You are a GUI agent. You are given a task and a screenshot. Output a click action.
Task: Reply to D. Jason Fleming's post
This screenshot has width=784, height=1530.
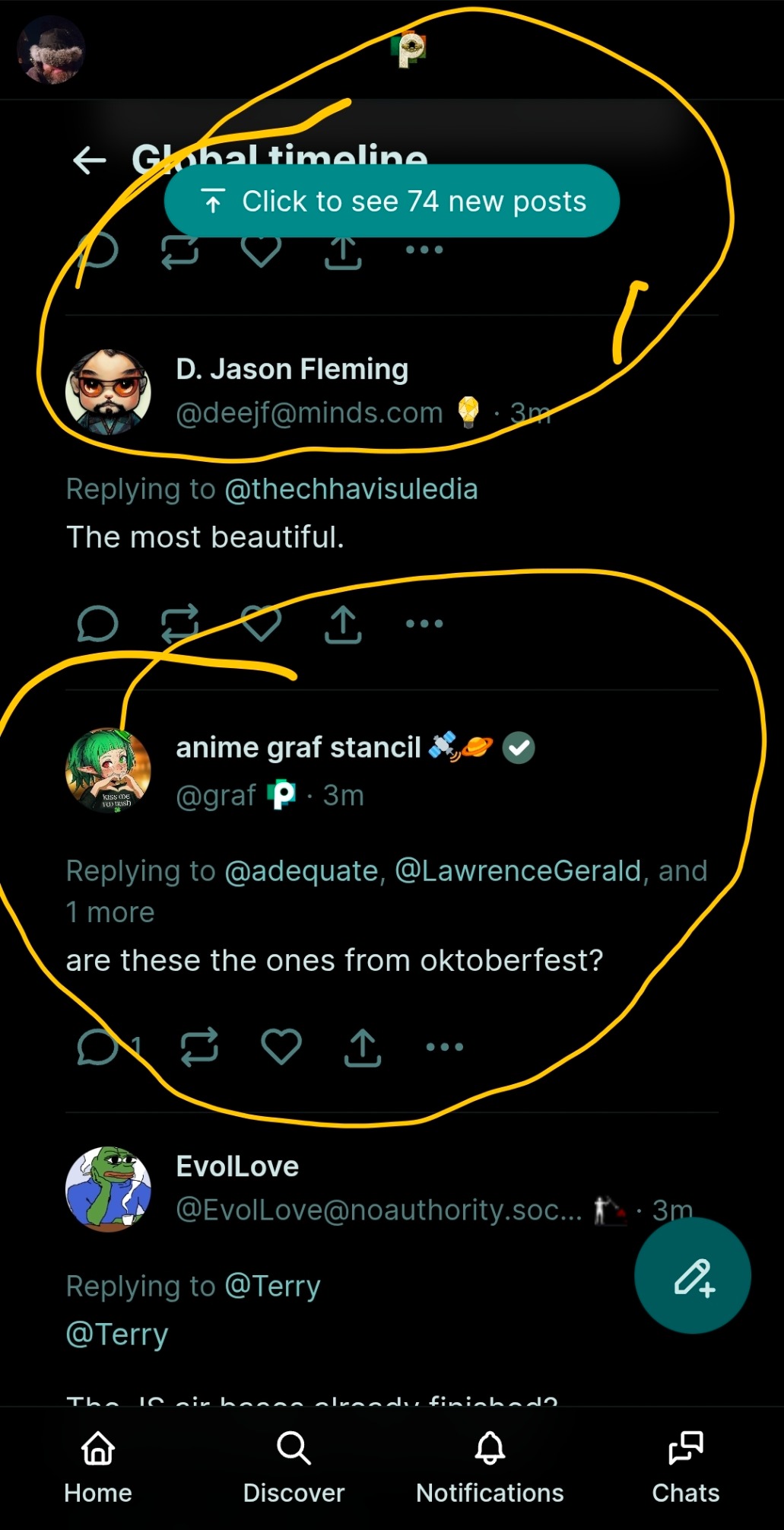pyautogui.click(x=98, y=624)
